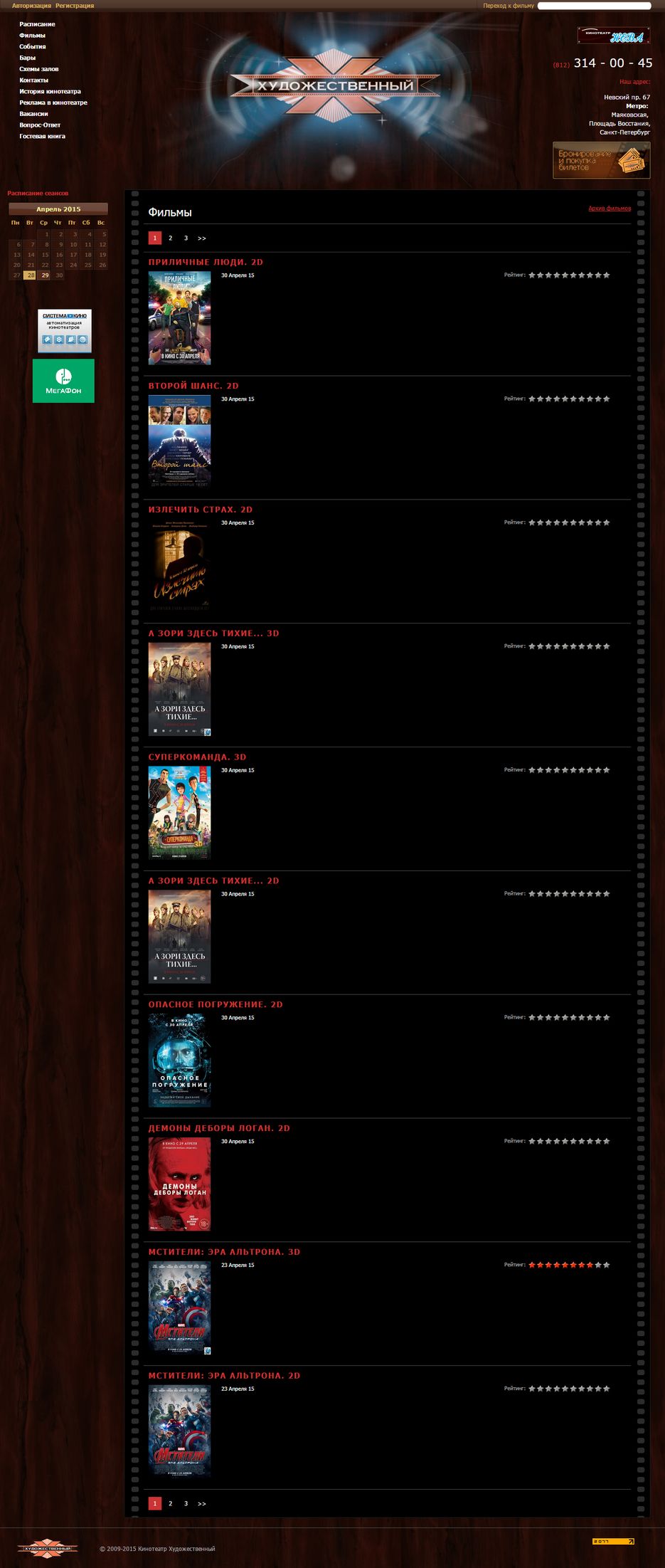
Task: Open the film Демоны Деборы Логан. 2D
Action: (218, 1128)
